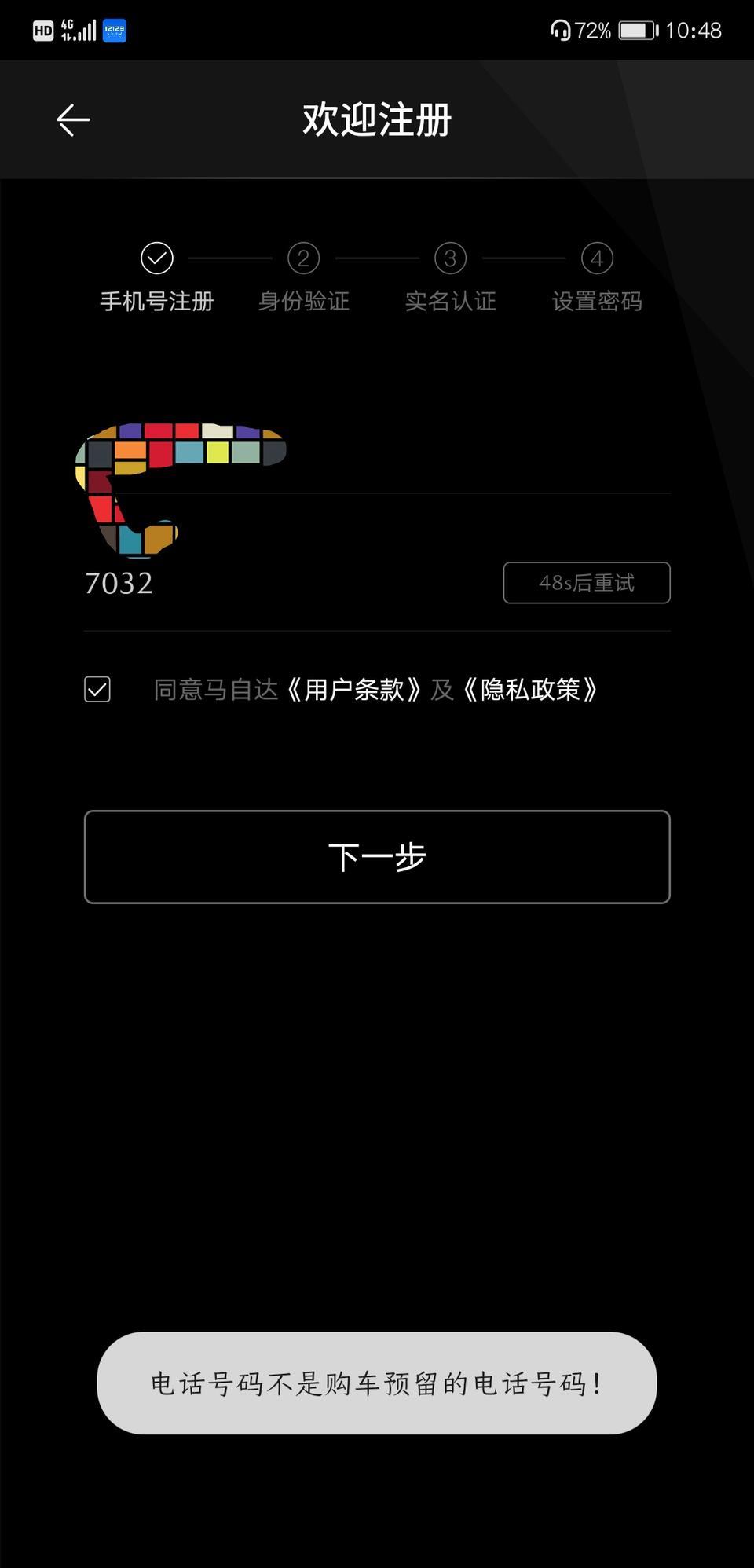The image size is (754, 1568).
Task: Tap the phone number error toast message
Action: (377, 1385)
